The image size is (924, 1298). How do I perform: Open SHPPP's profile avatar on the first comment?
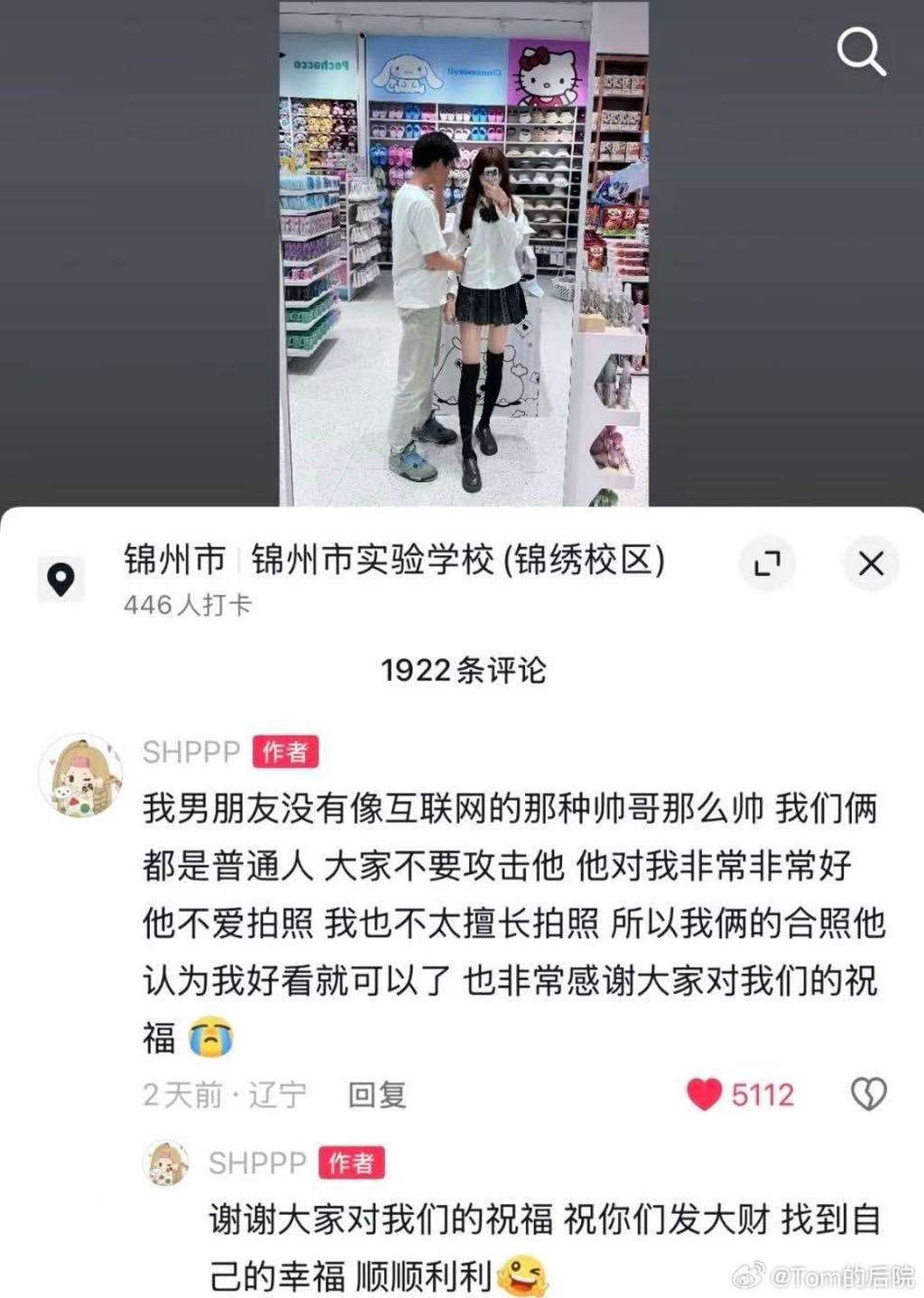80,775
